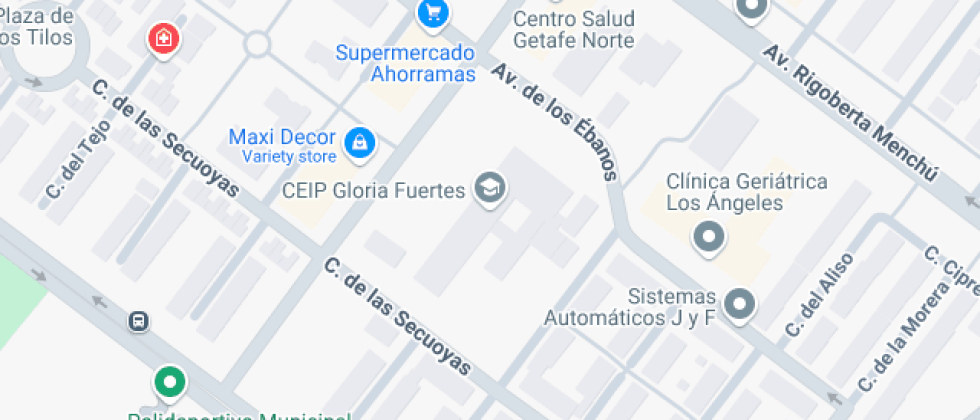Viewport: 980px width, 420px height.
Task: Tap the CEIP Gloria Fuertes school pin
Action: (x=489, y=187)
